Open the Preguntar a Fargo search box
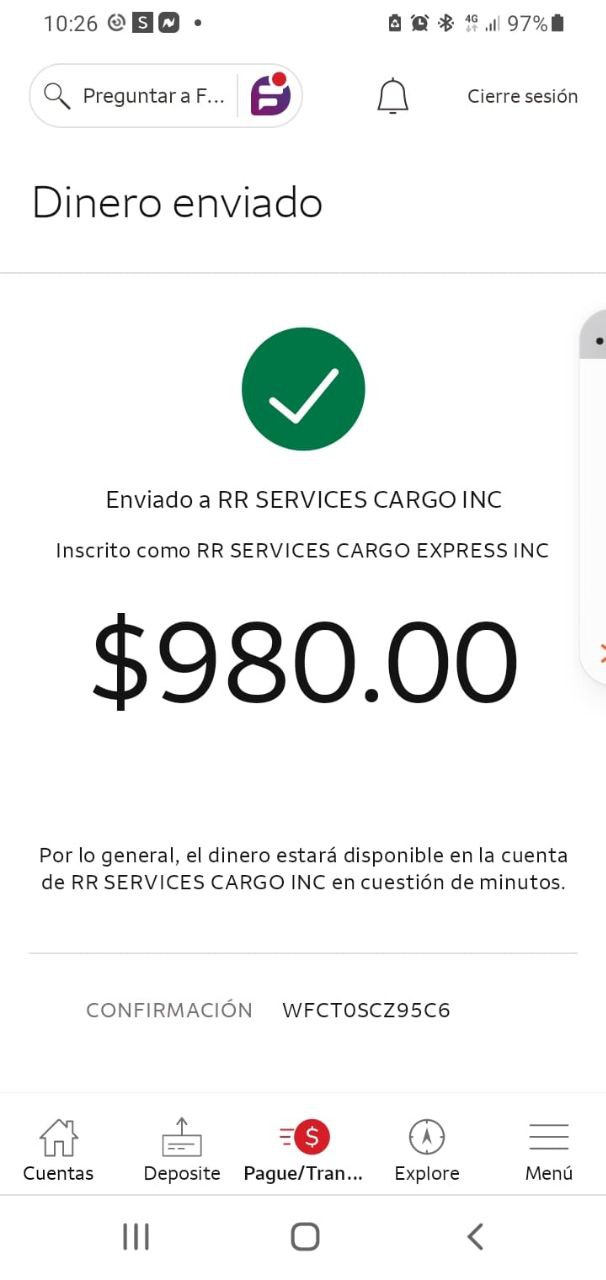 coord(135,96)
